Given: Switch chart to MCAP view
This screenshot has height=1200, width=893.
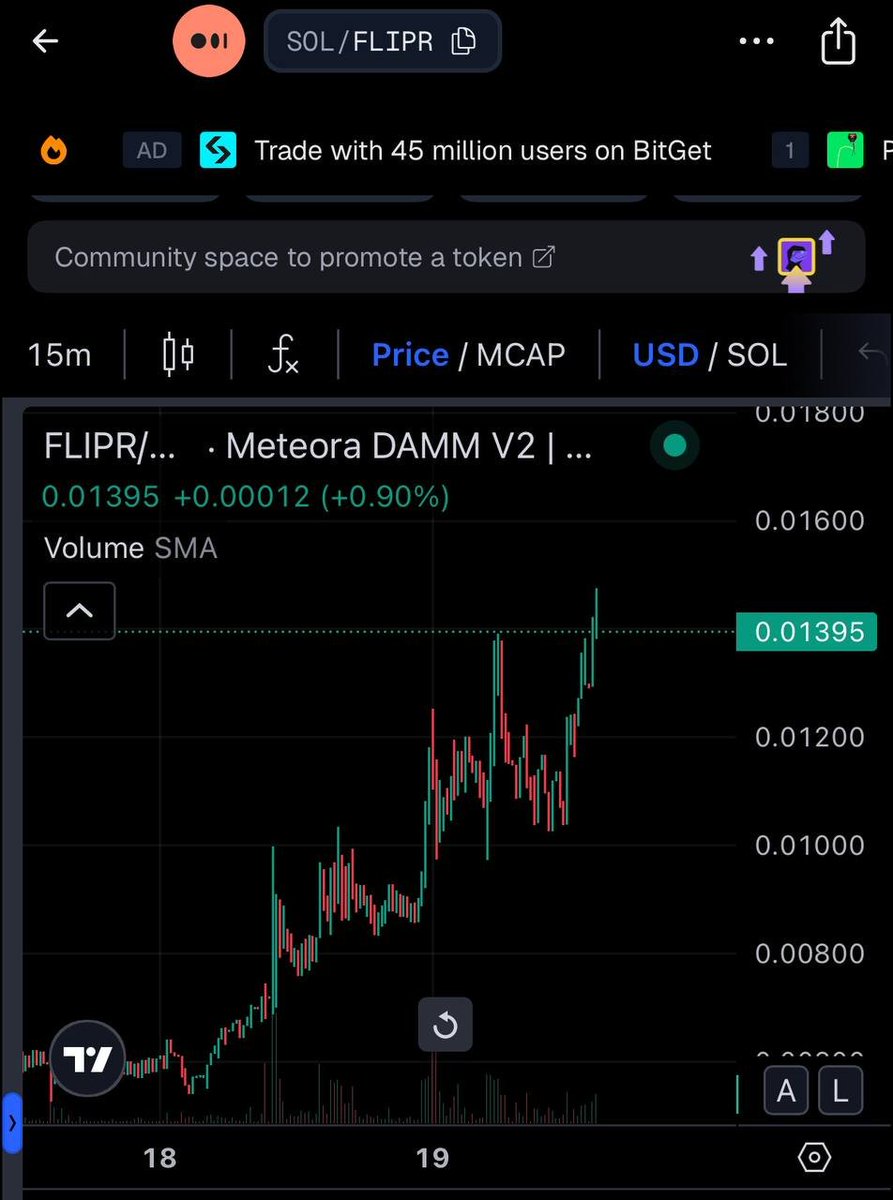Looking at the screenshot, I should 521,355.
